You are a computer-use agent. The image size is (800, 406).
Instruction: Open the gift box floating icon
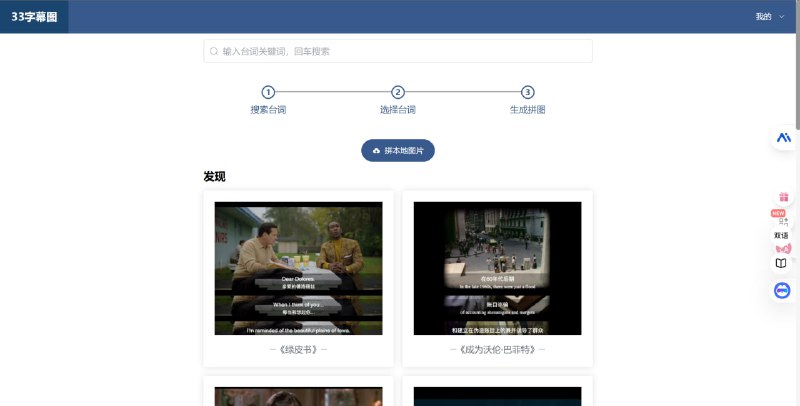(x=783, y=197)
